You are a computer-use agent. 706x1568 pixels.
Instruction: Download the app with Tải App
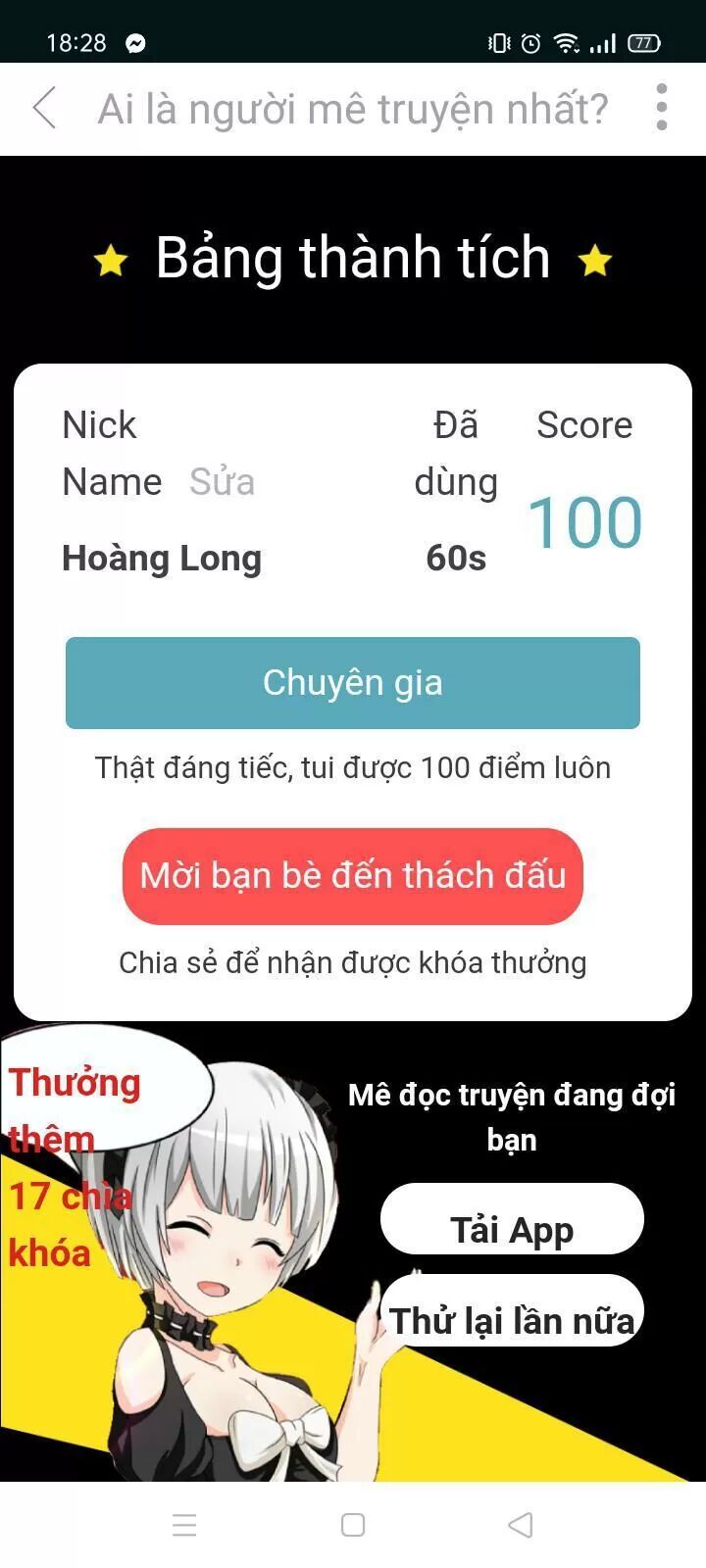point(512,1220)
